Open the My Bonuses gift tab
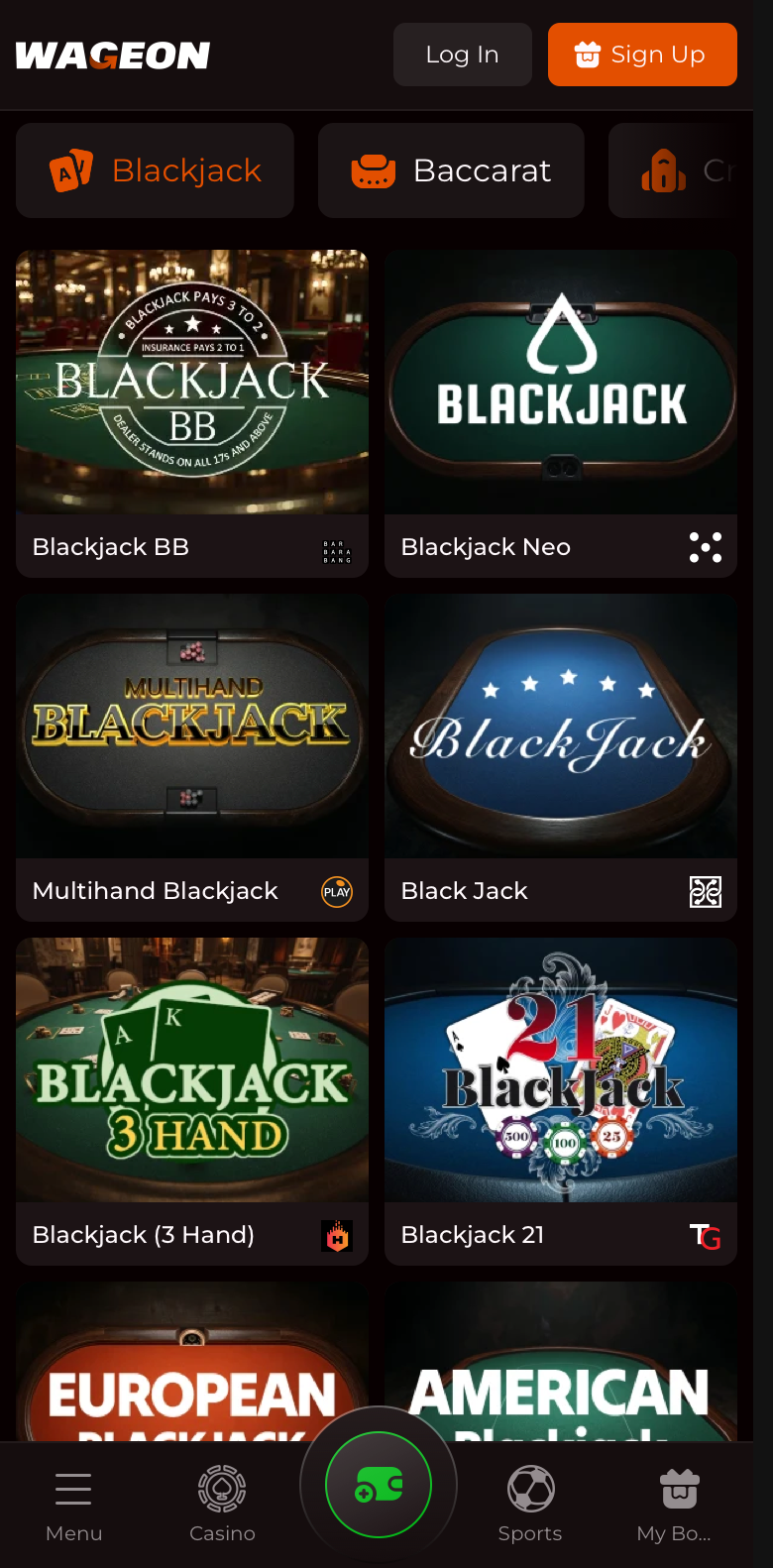Viewport: 773px width, 1568px height. [x=675, y=1505]
